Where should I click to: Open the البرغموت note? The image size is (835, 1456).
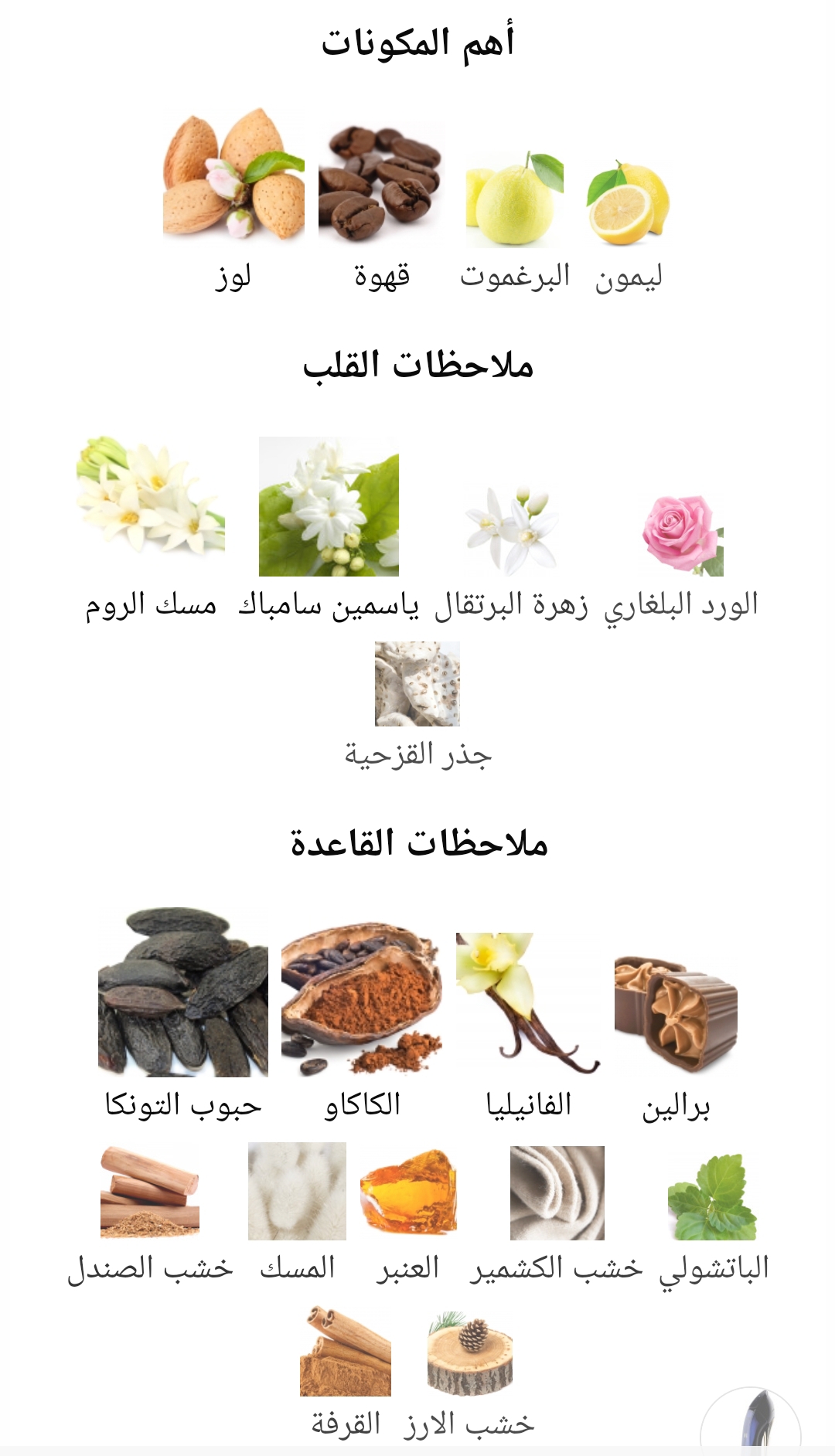[515, 221]
